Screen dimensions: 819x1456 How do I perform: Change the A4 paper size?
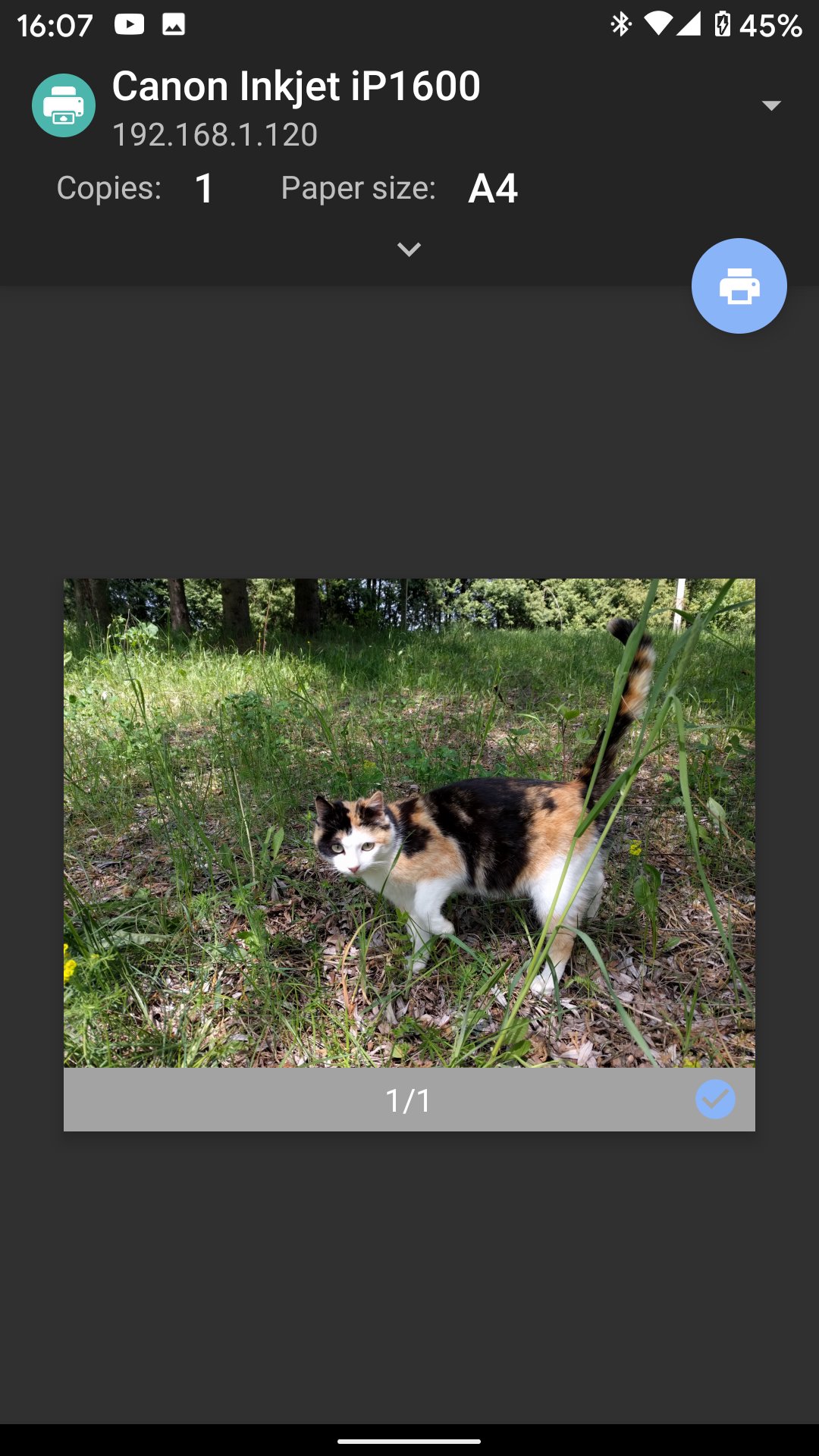(493, 188)
